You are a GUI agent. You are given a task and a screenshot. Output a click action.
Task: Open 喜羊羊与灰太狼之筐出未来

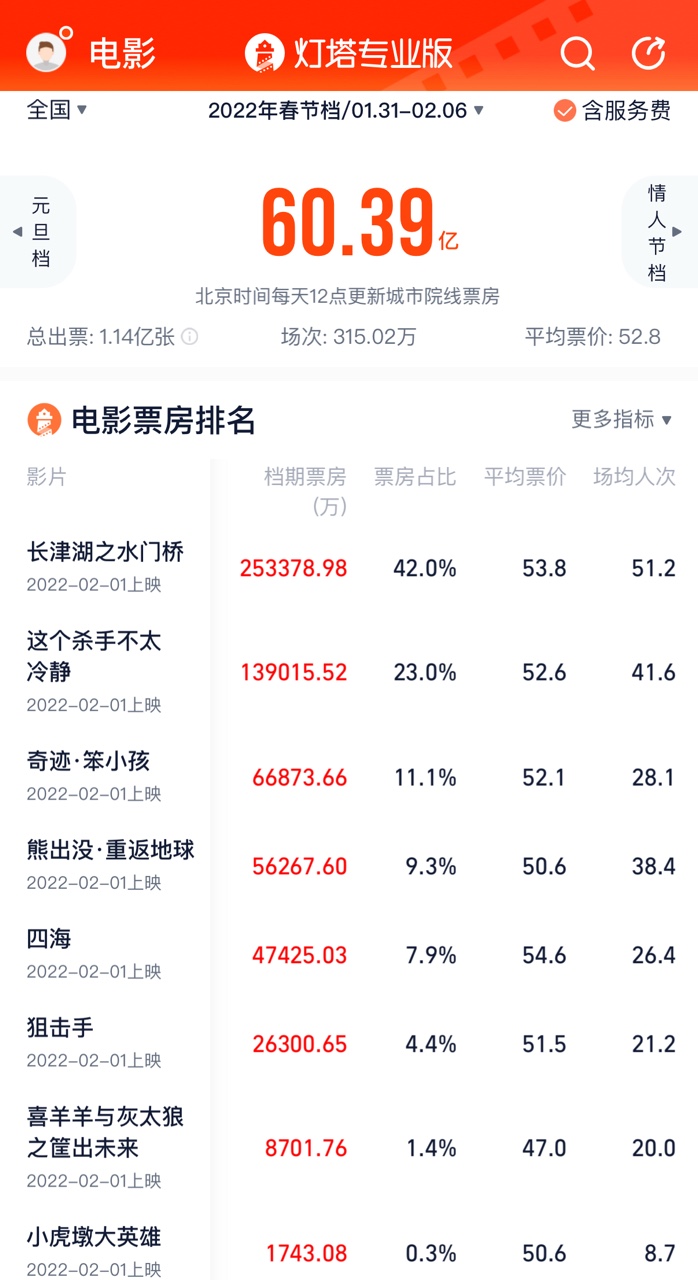(x=105, y=1132)
